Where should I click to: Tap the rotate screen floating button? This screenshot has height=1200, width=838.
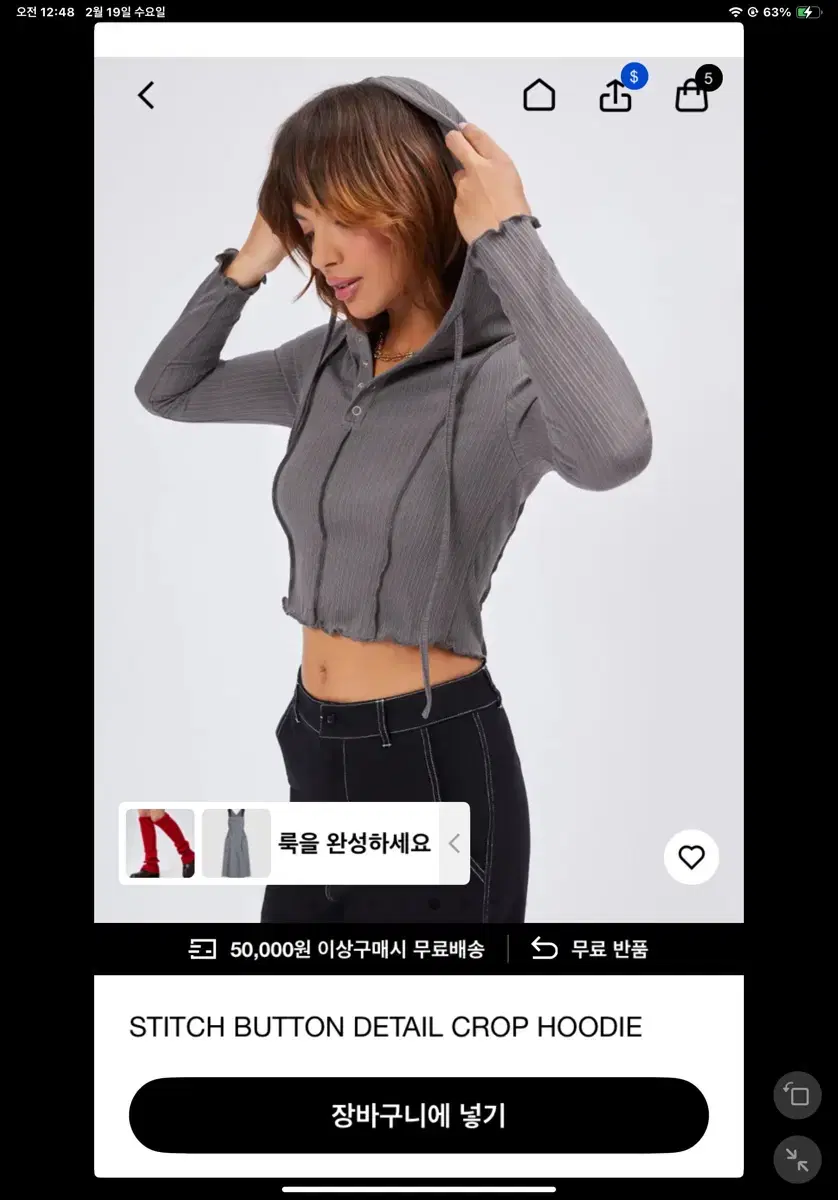797,1095
